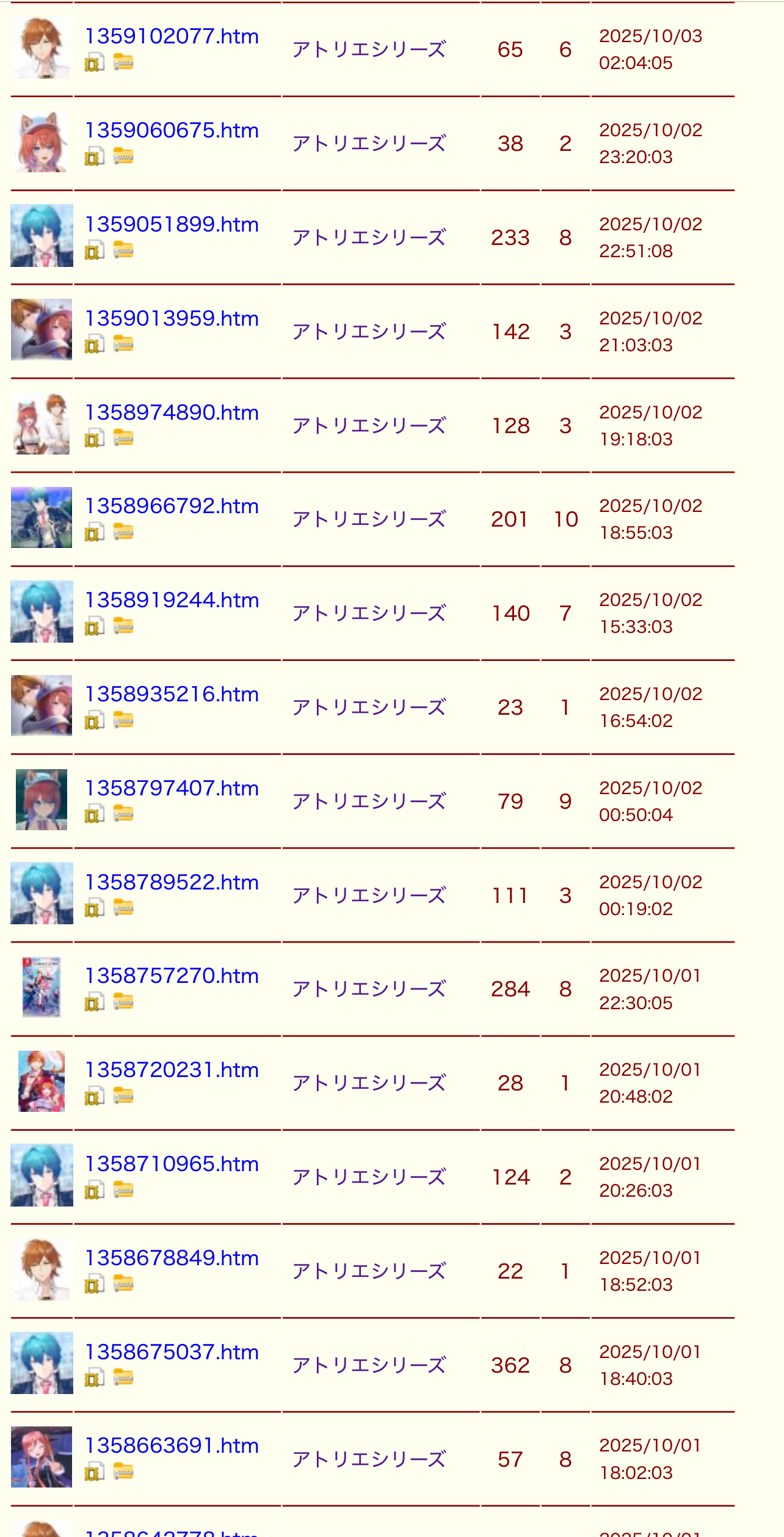
Task: Open the 1358720231.htm thread link
Action: [x=172, y=1070]
